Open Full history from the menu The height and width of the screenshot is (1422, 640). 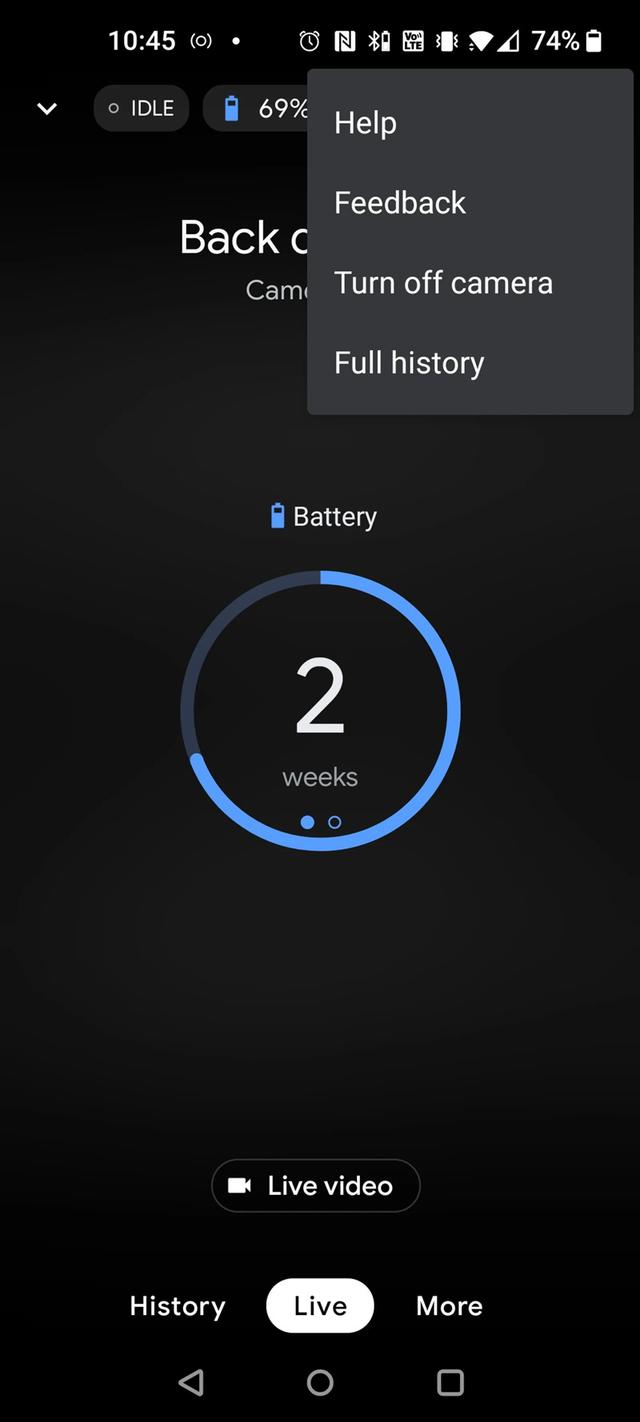[409, 363]
